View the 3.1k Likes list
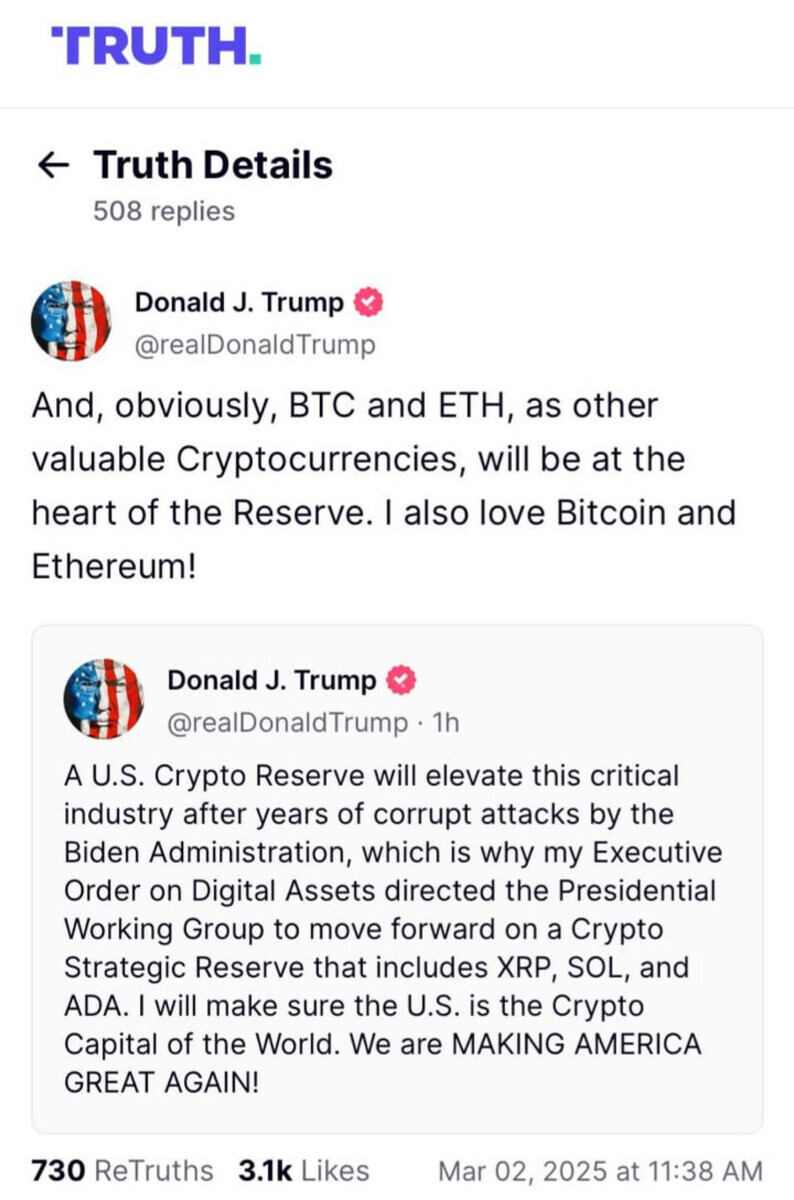 point(303,1171)
